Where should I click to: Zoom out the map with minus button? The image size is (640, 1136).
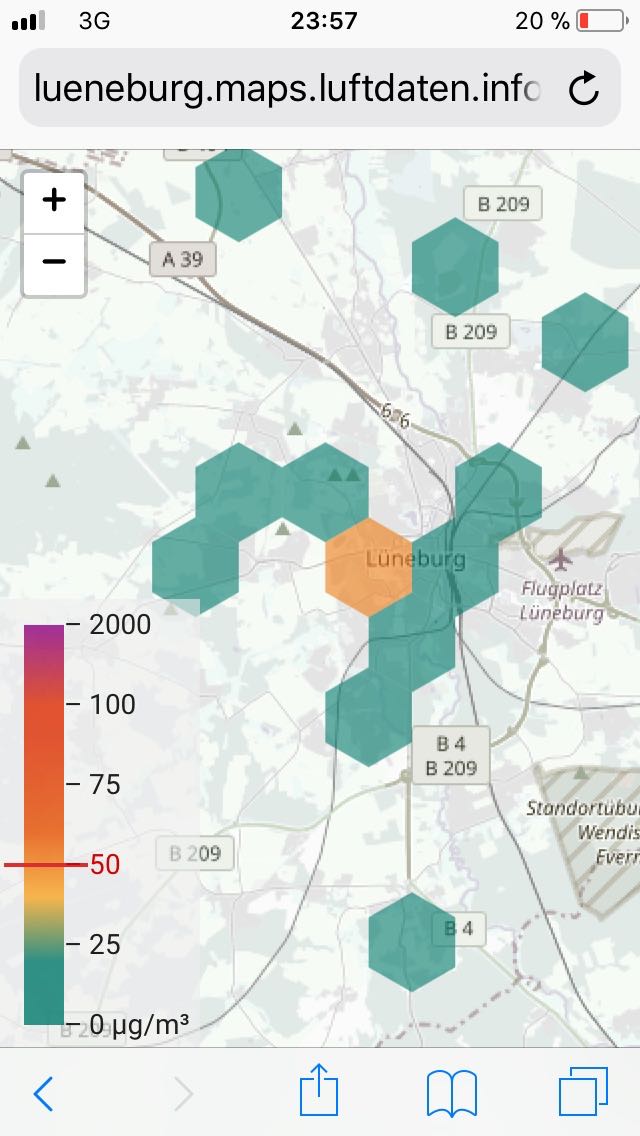(54, 262)
